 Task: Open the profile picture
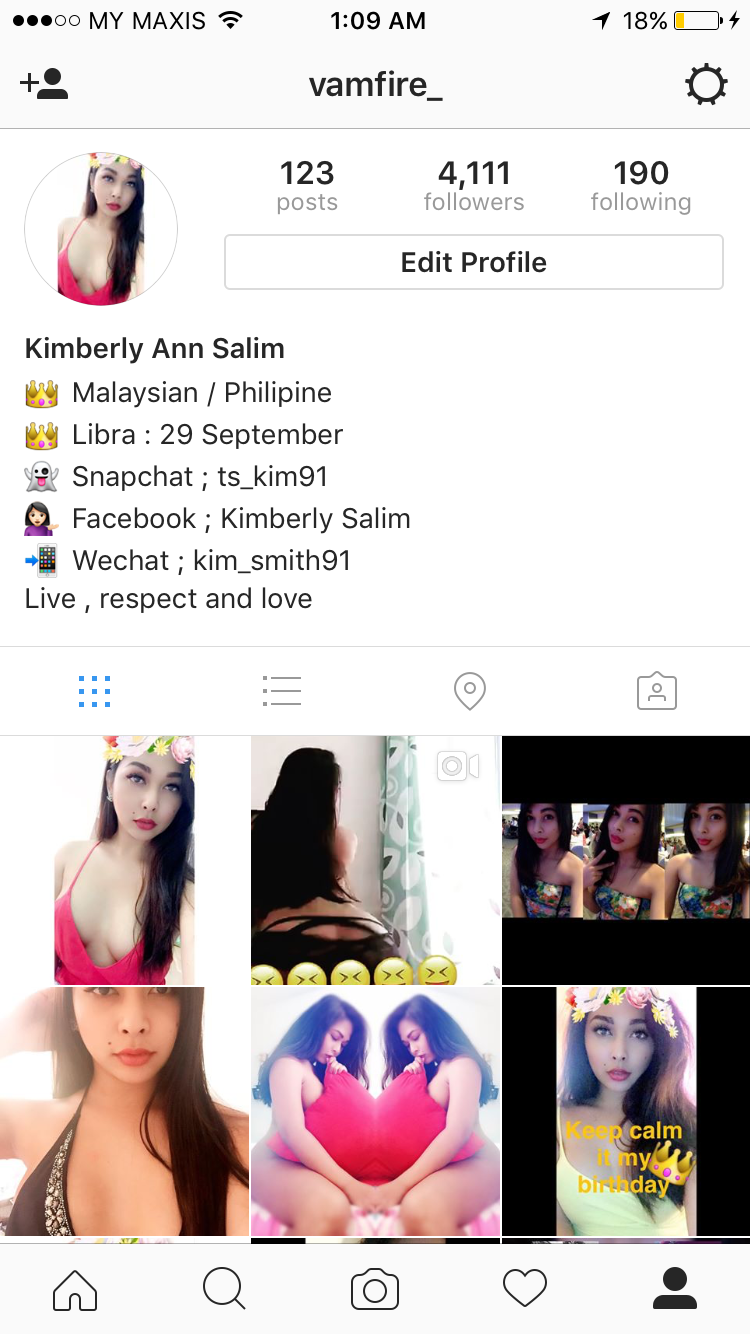(x=101, y=229)
